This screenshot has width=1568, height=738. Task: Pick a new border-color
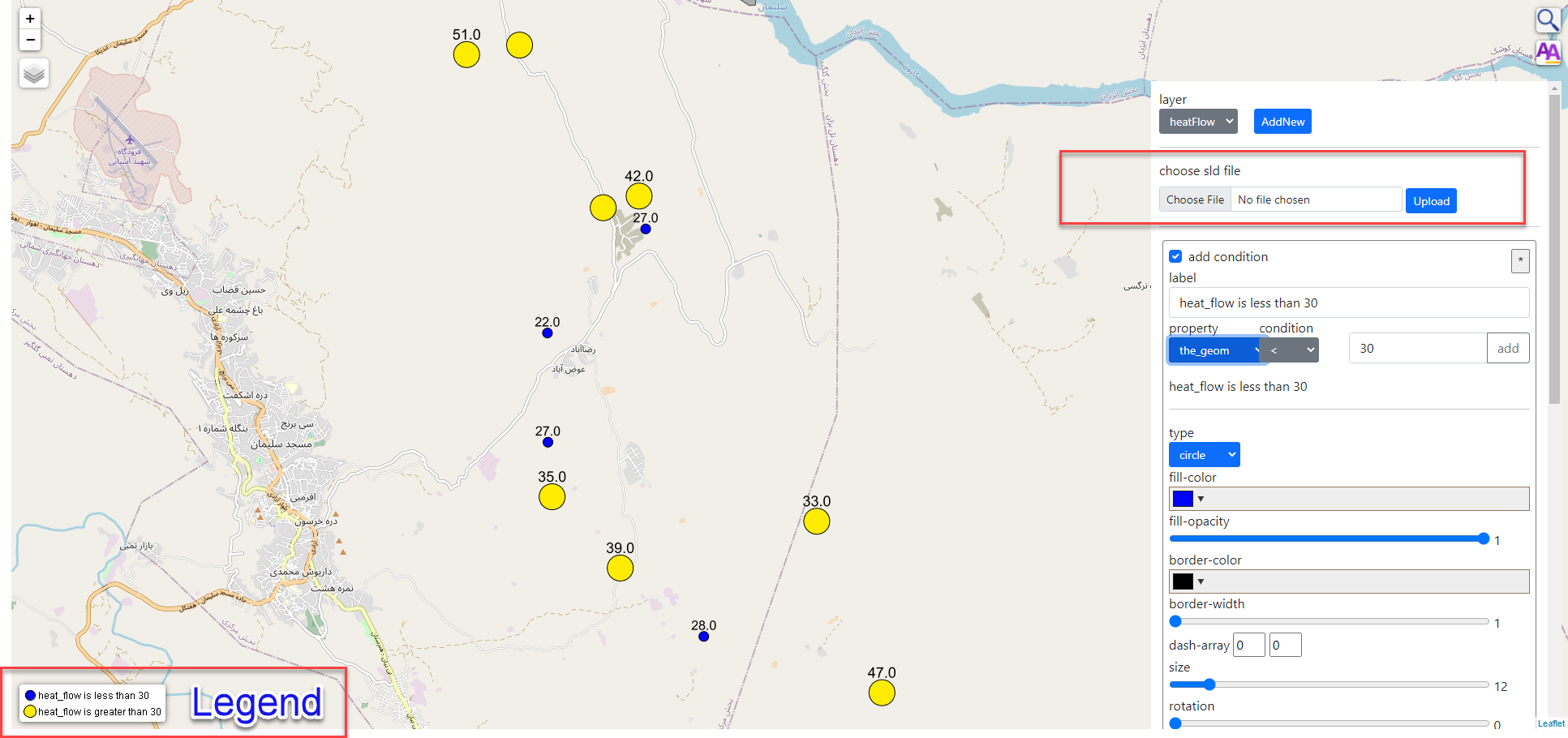[x=1188, y=581]
